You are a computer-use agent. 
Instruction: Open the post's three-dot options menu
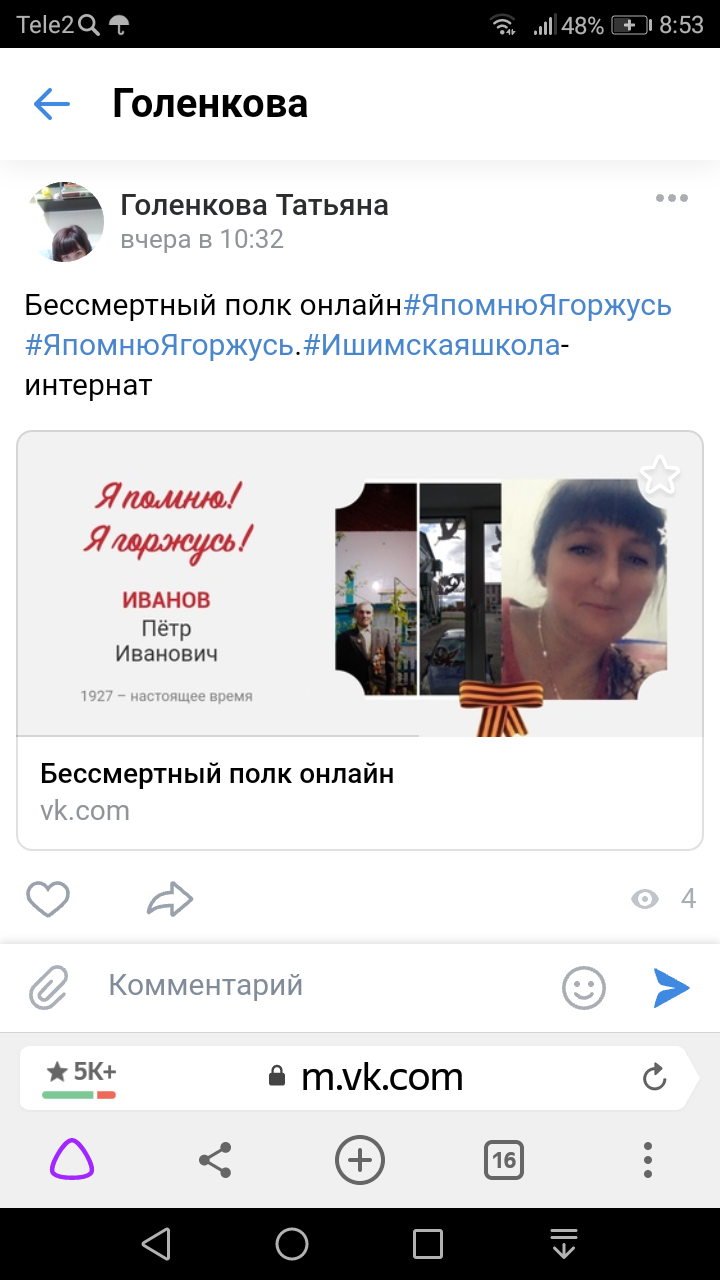[672, 198]
